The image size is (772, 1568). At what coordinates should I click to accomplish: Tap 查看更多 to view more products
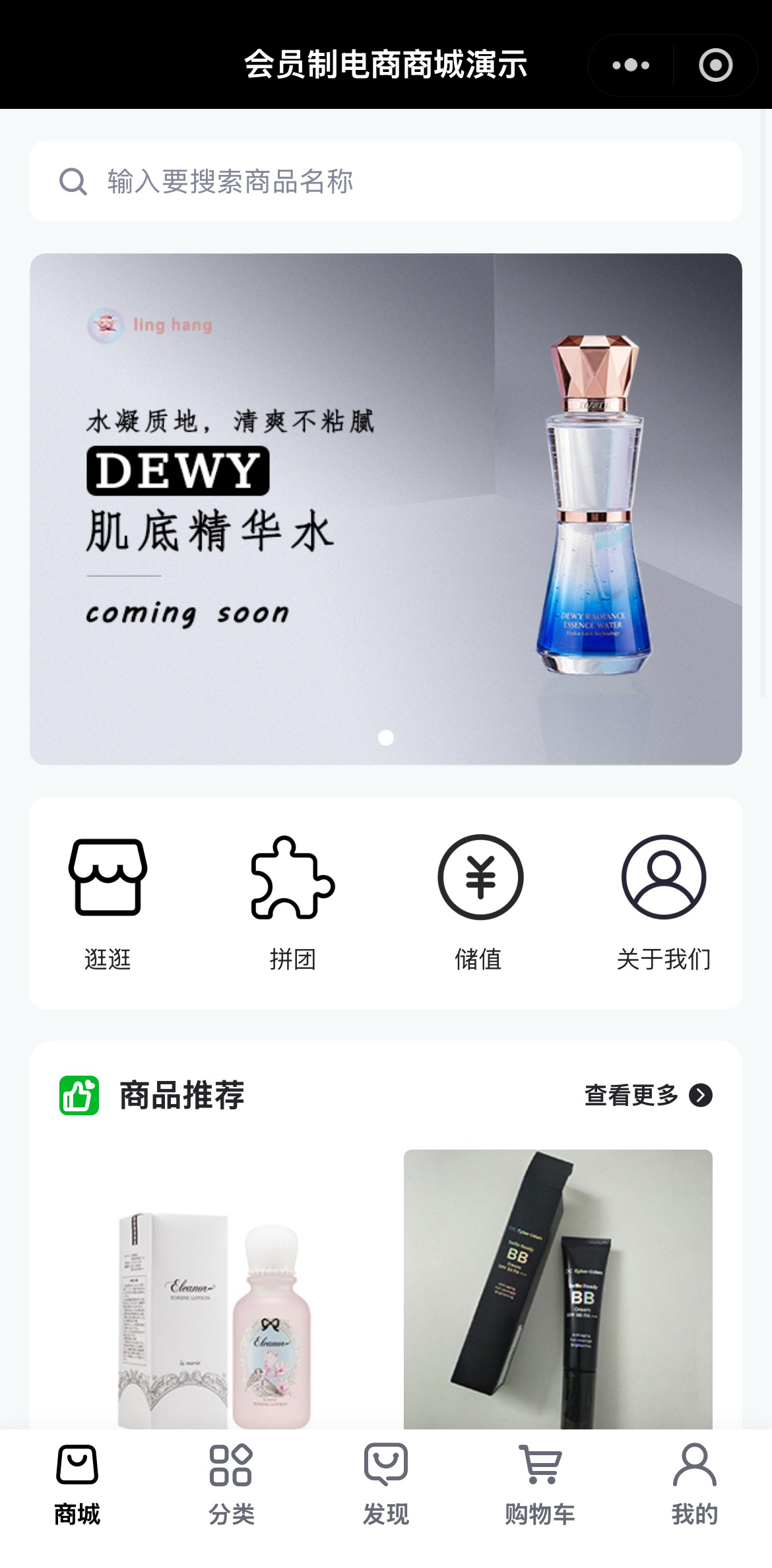coord(648,1095)
